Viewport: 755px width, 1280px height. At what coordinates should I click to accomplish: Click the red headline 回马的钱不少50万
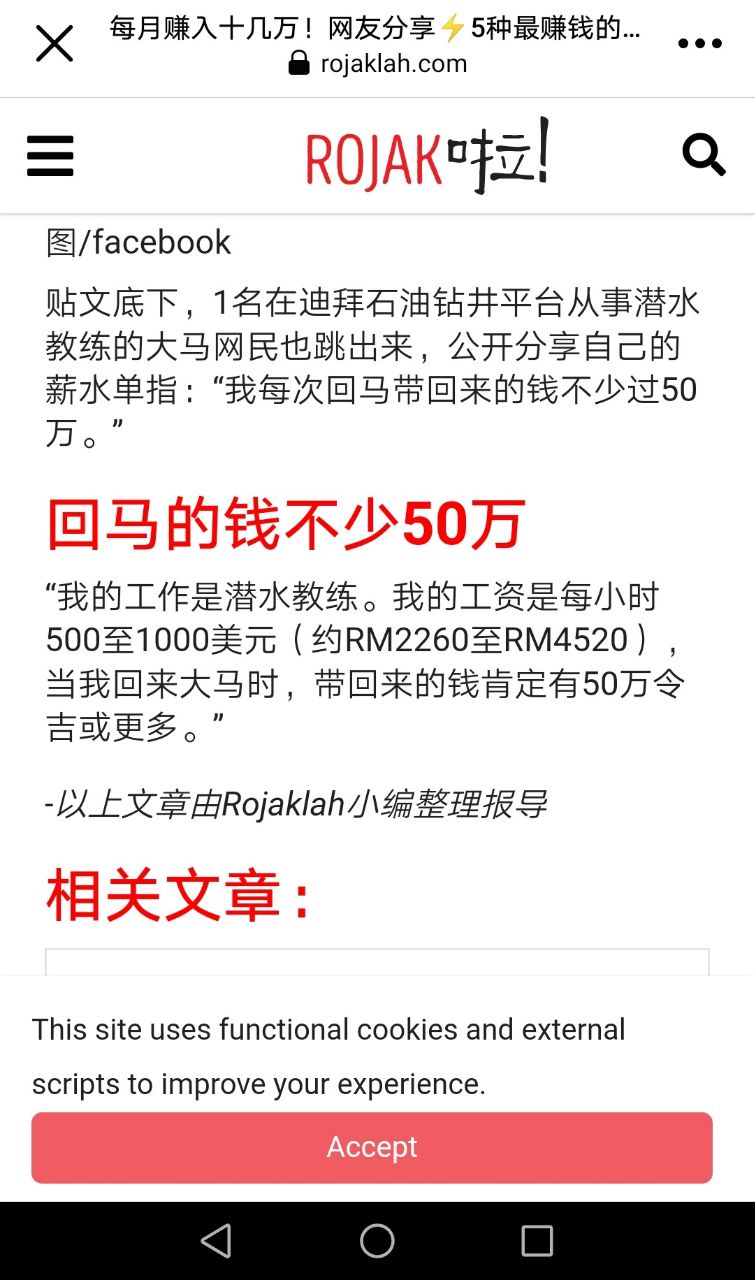283,522
